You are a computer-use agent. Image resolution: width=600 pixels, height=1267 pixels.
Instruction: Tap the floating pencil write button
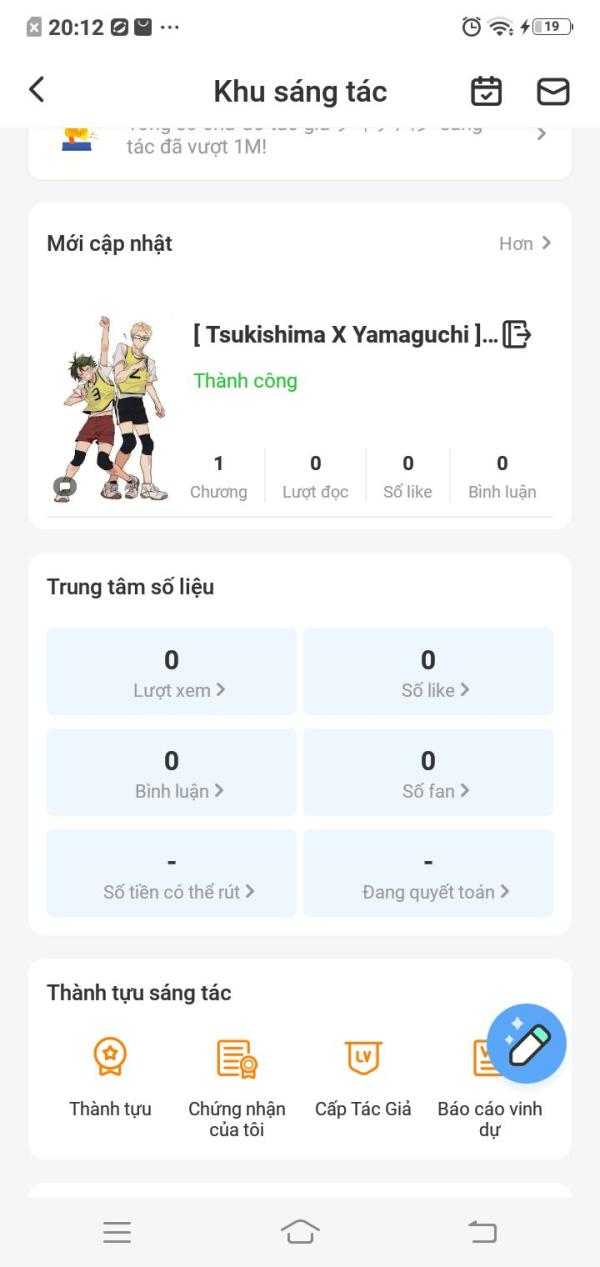click(x=527, y=1044)
